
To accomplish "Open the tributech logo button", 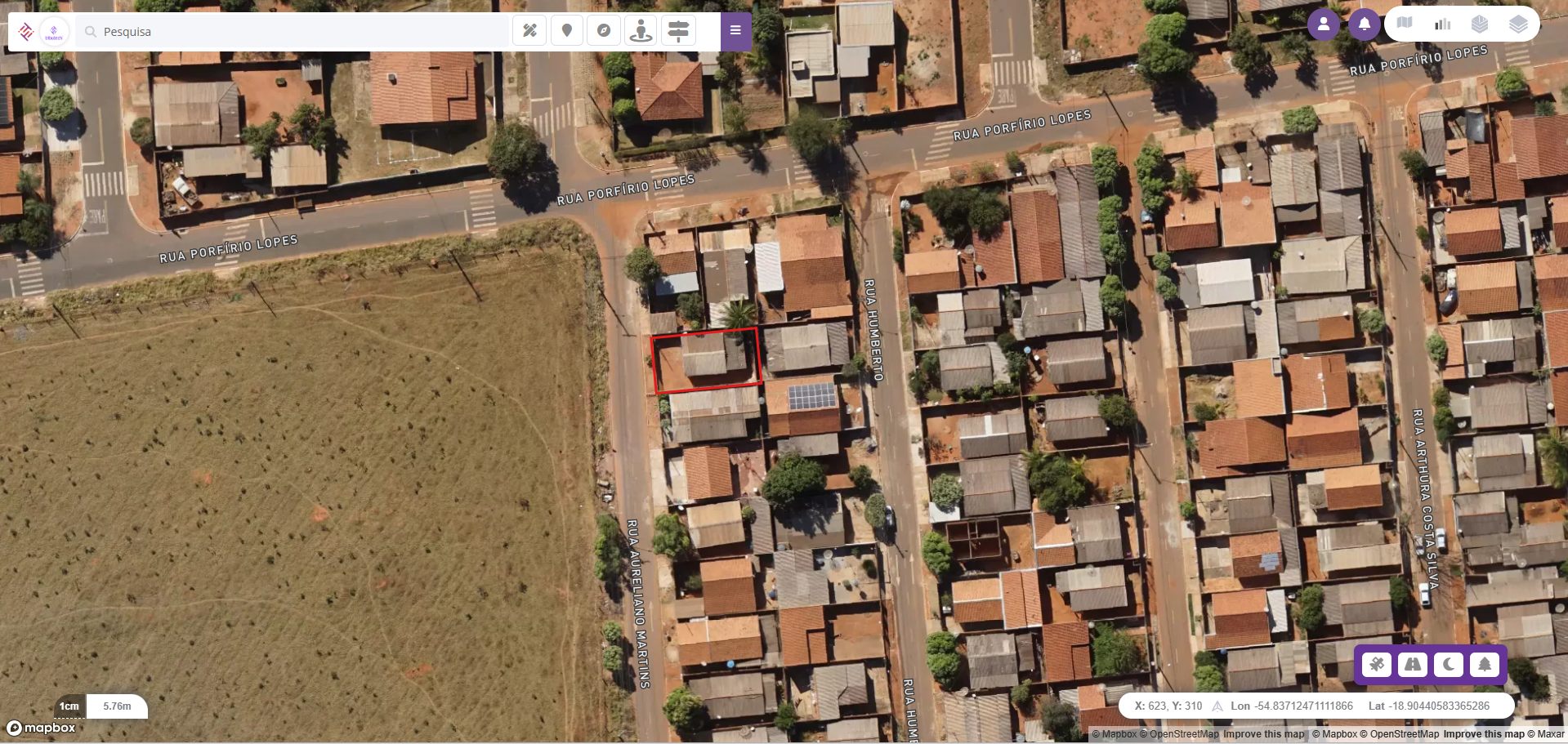I will [x=54, y=32].
